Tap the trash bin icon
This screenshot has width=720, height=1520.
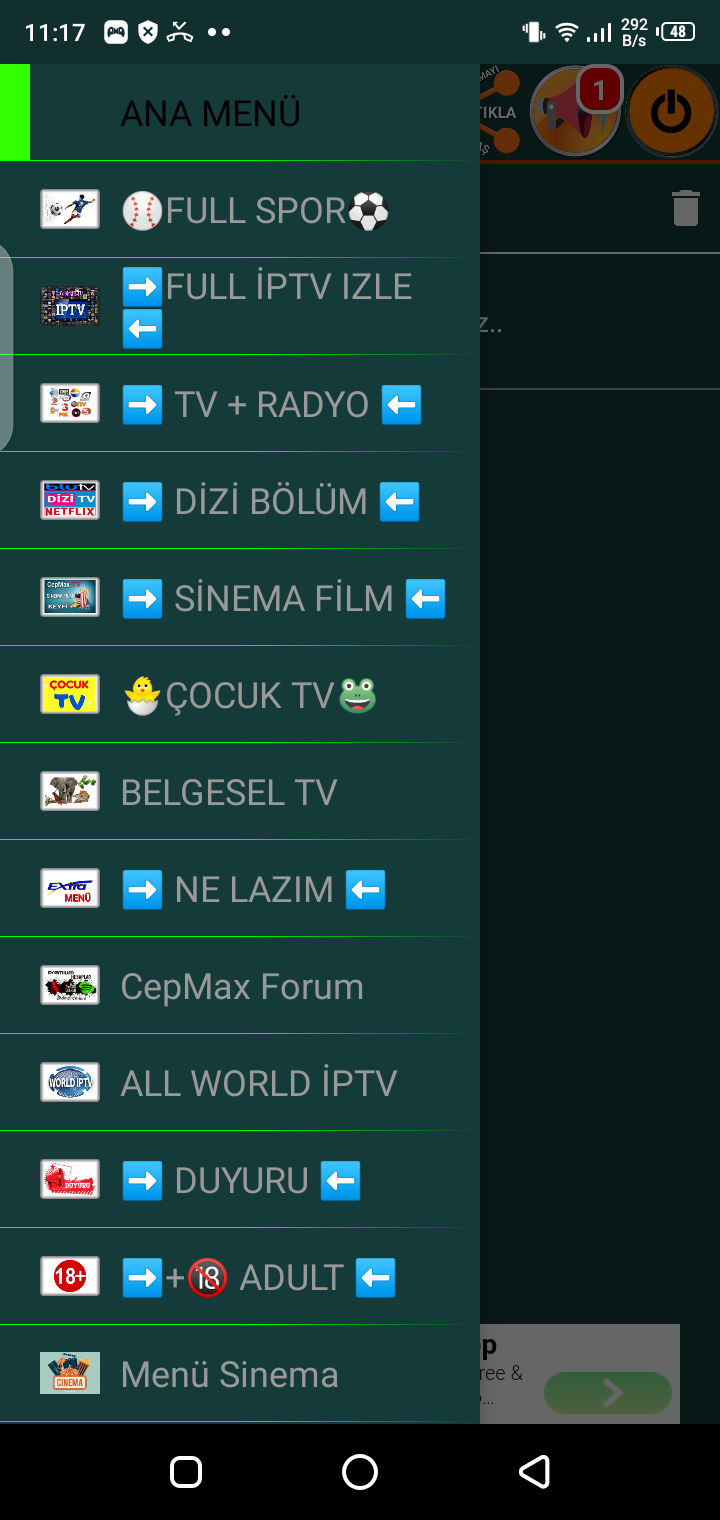(686, 208)
